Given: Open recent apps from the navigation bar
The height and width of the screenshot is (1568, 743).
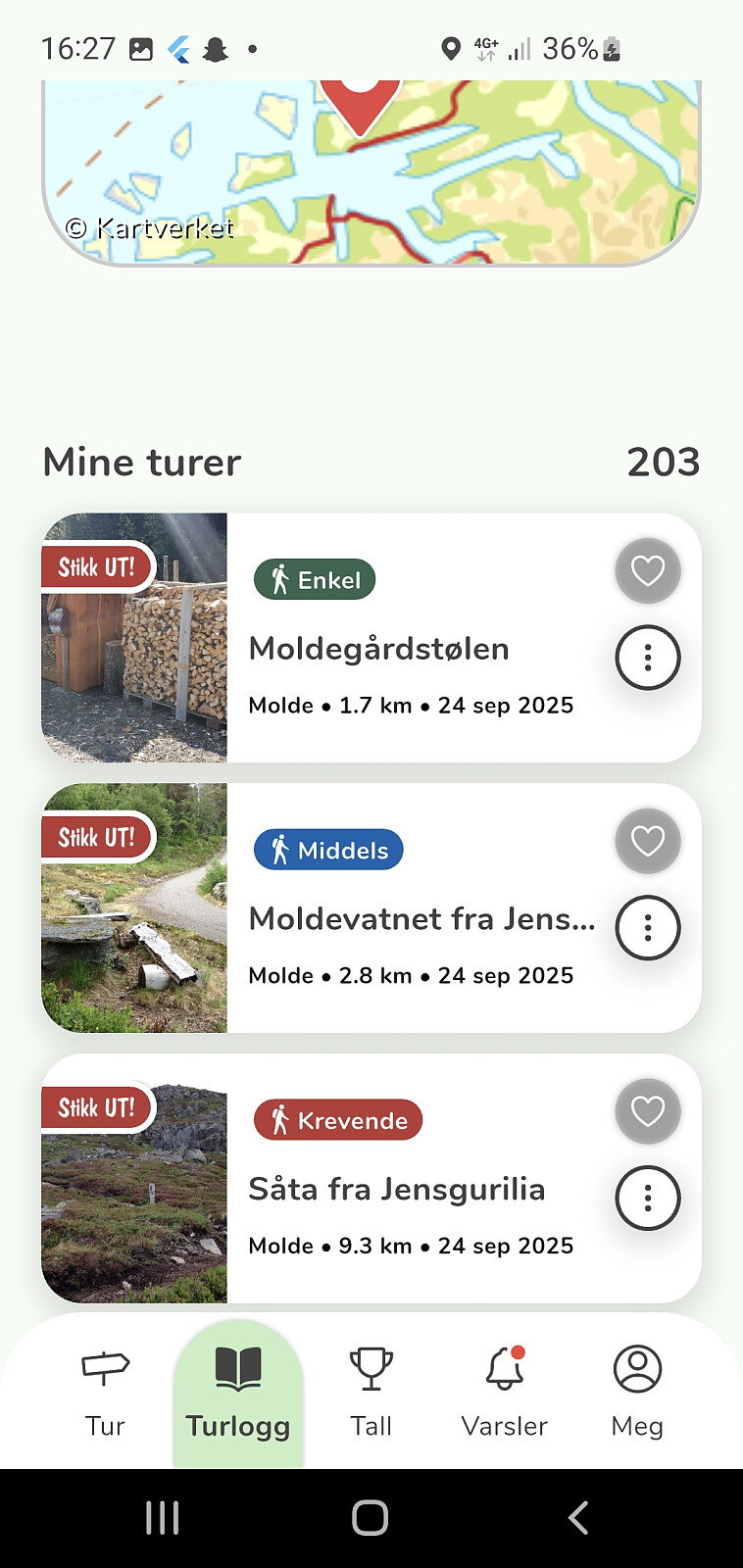Looking at the screenshot, I should (163, 1518).
